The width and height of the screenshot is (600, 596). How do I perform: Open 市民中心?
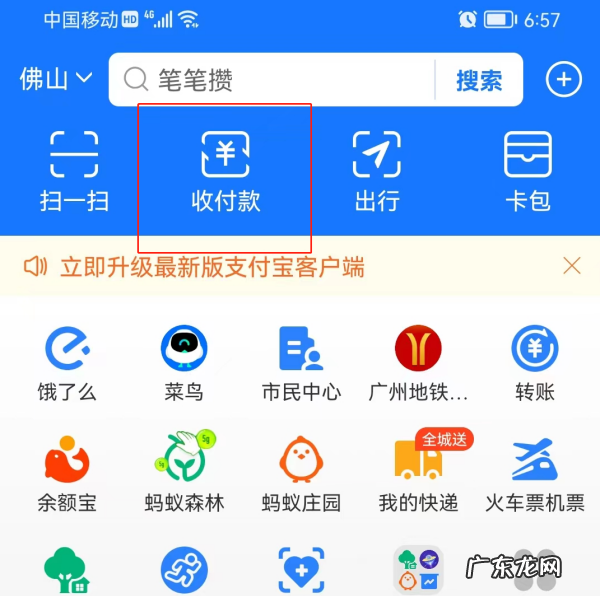coord(301,363)
